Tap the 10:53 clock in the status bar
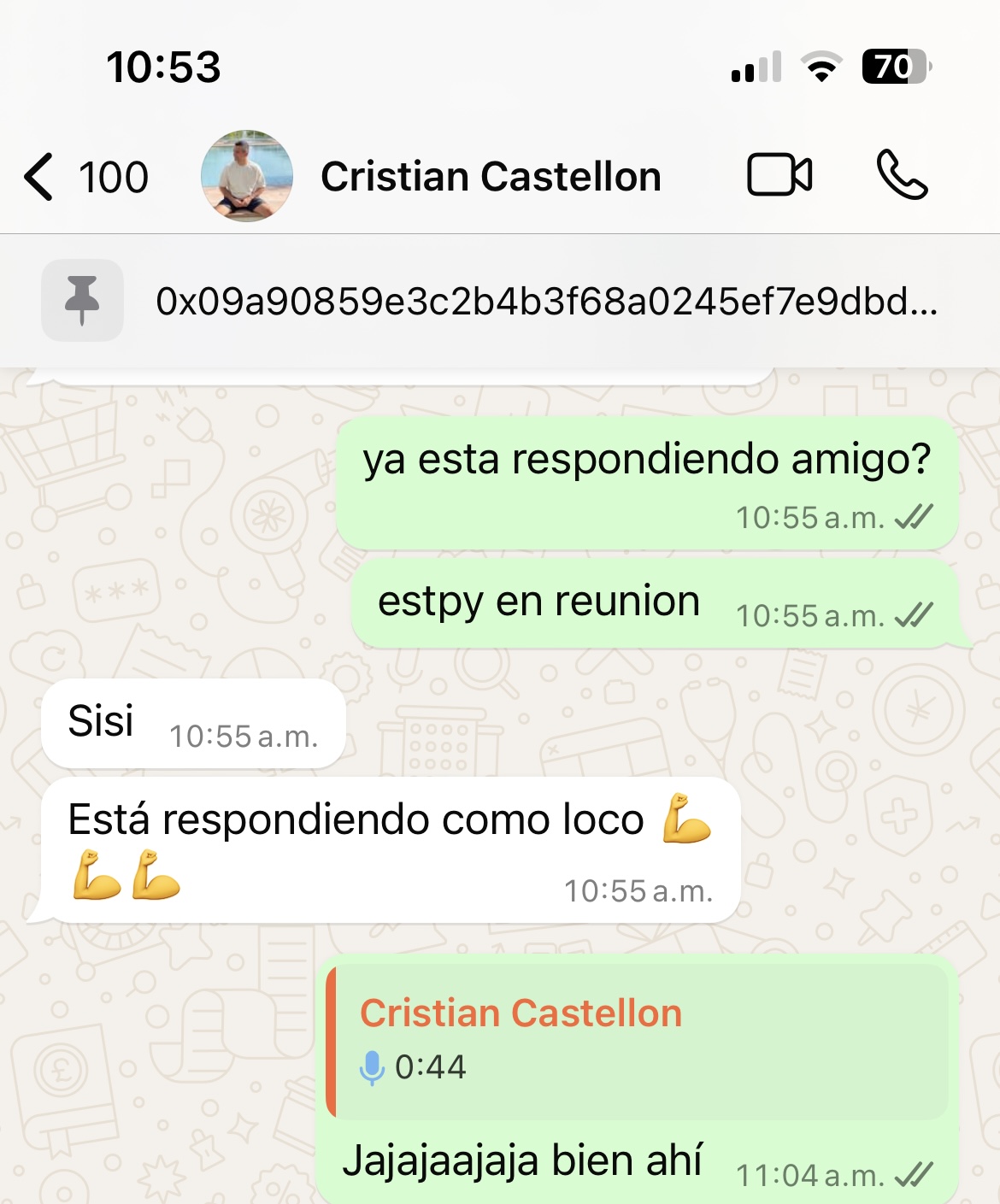 (x=164, y=64)
